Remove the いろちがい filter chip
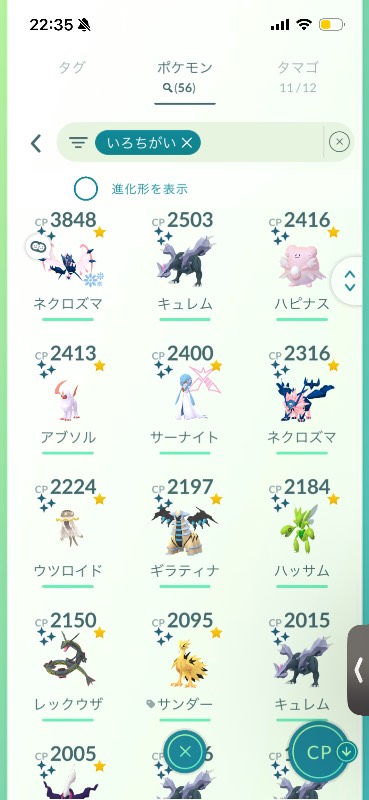The width and height of the screenshot is (369, 800). click(148, 143)
